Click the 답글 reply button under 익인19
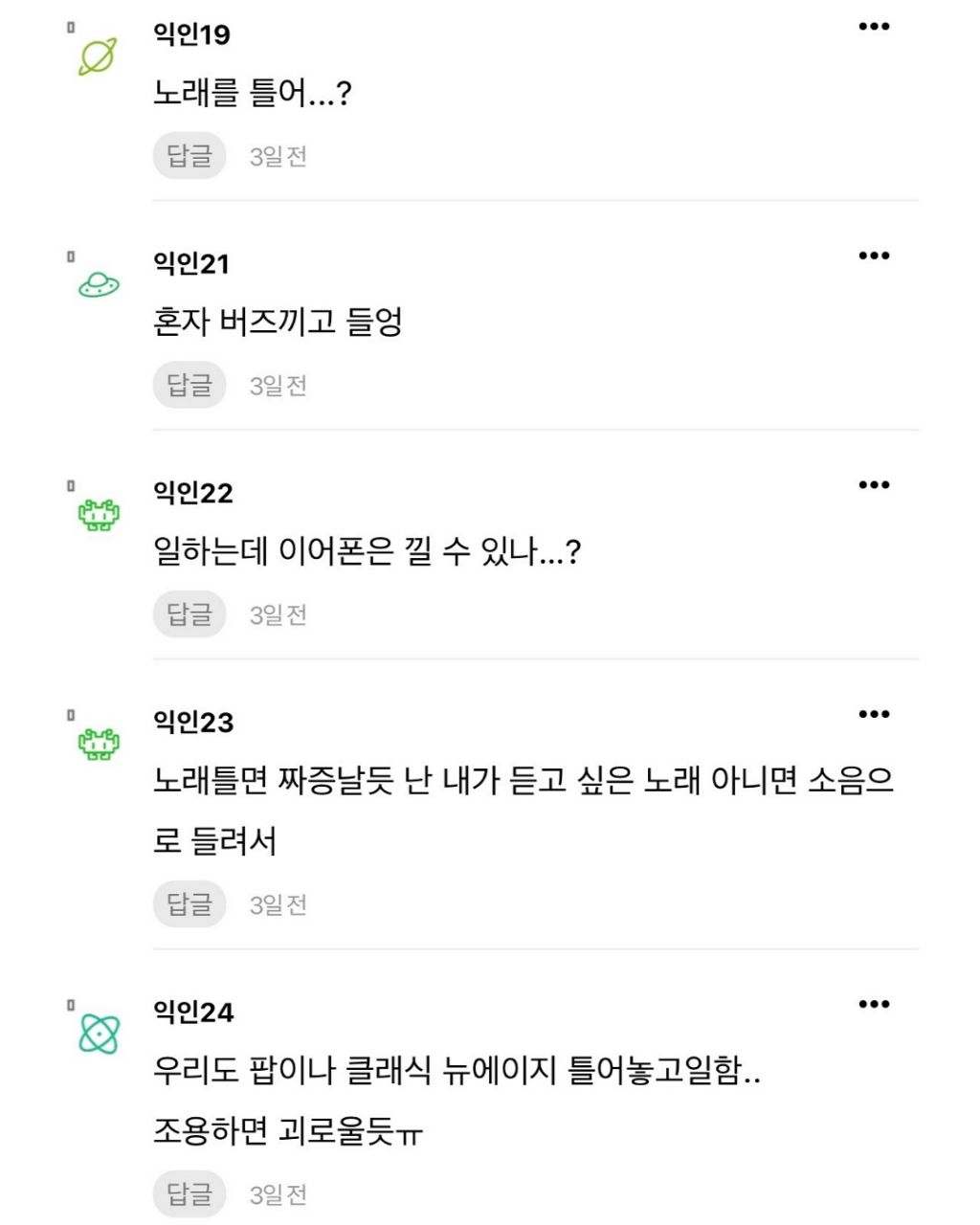This screenshot has height=1225, width=980. [x=189, y=155]
